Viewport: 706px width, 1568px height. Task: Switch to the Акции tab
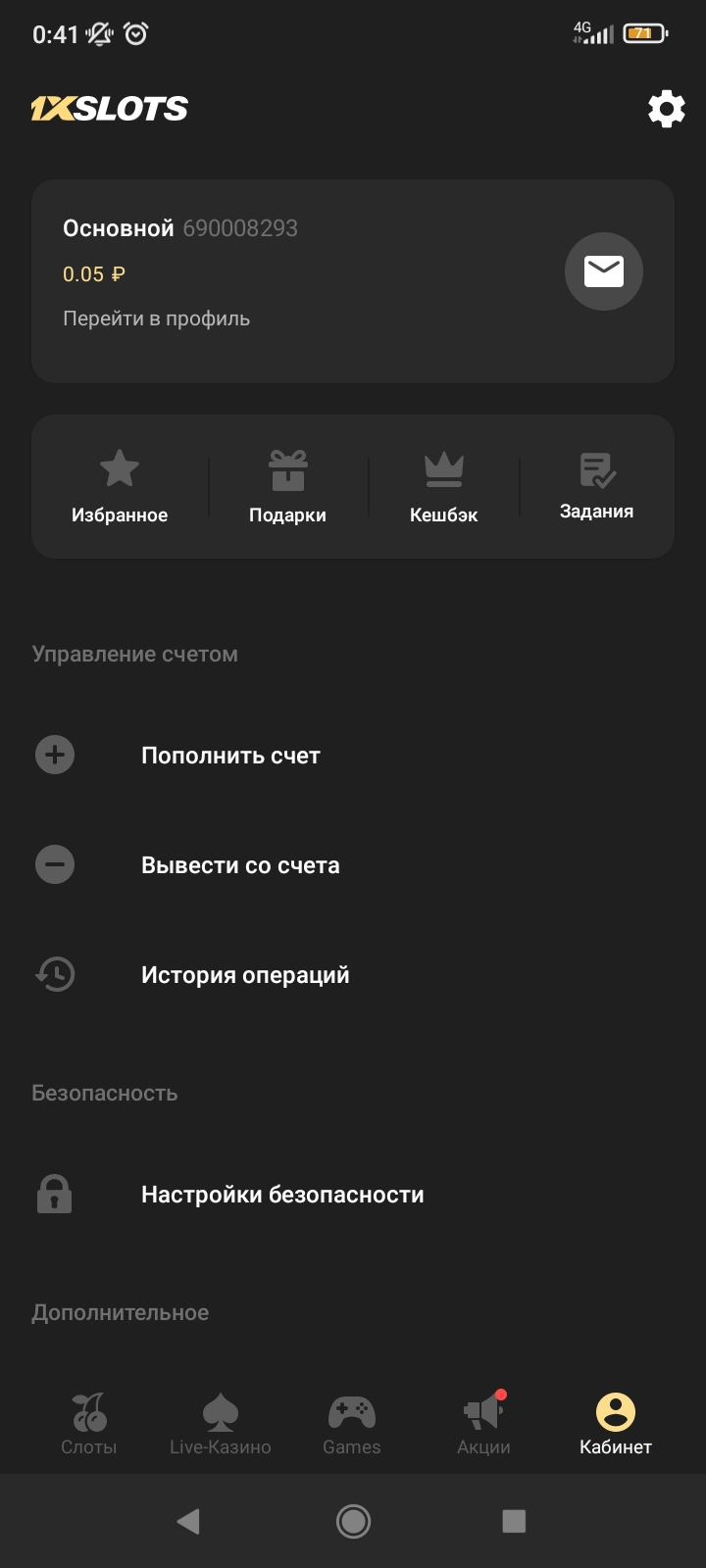tap(483, 1424)
